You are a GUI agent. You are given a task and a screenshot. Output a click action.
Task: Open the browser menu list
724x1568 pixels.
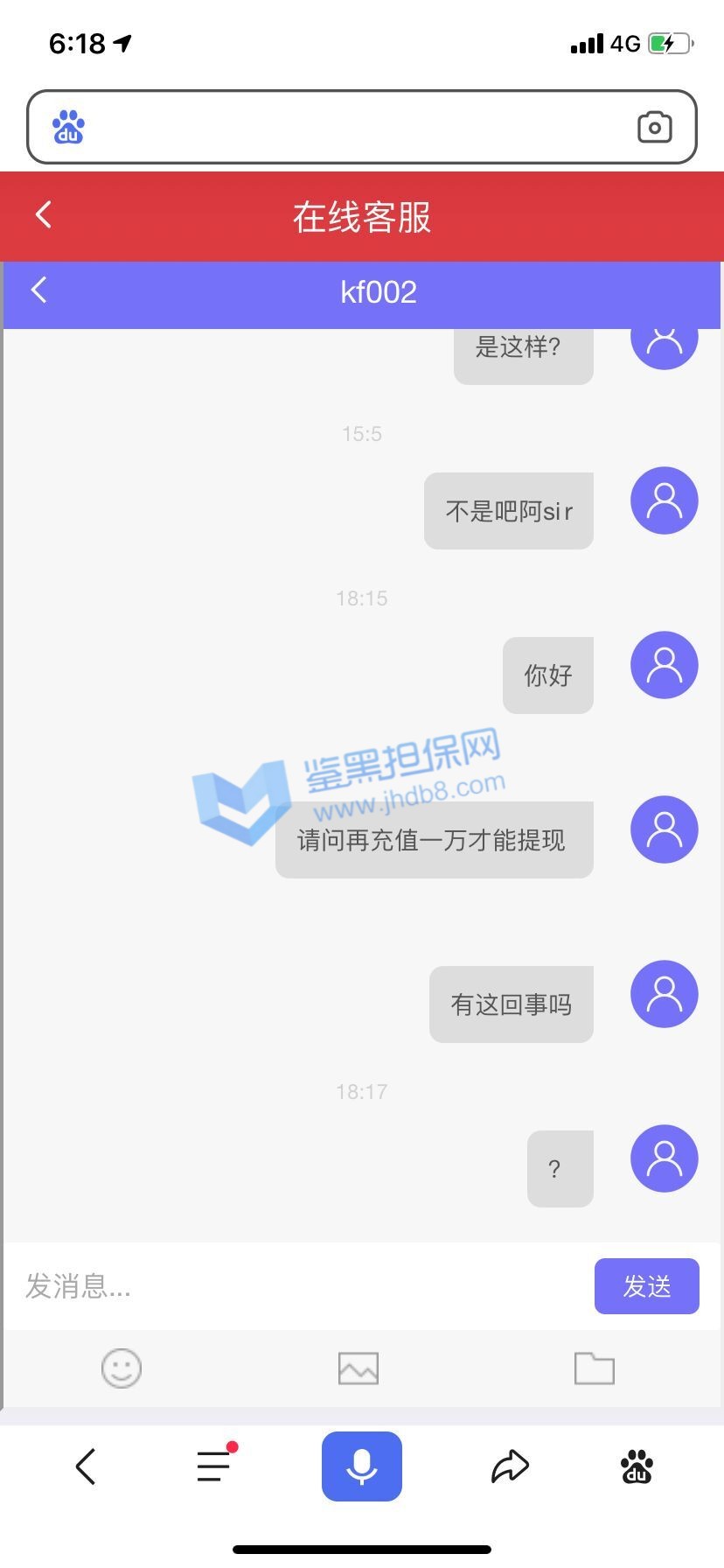point(214,1466)
